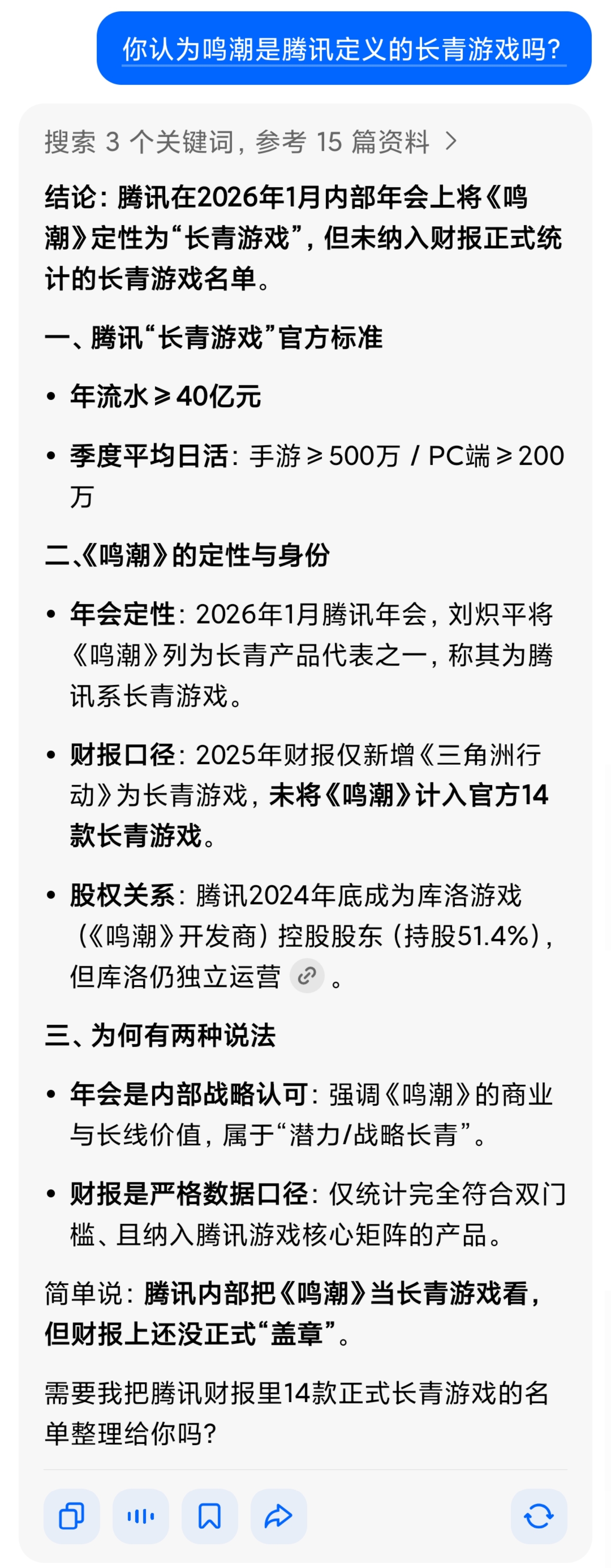Screen dimensions: 611x1568
Task: Share this answer
Action: coord(279,1516)
